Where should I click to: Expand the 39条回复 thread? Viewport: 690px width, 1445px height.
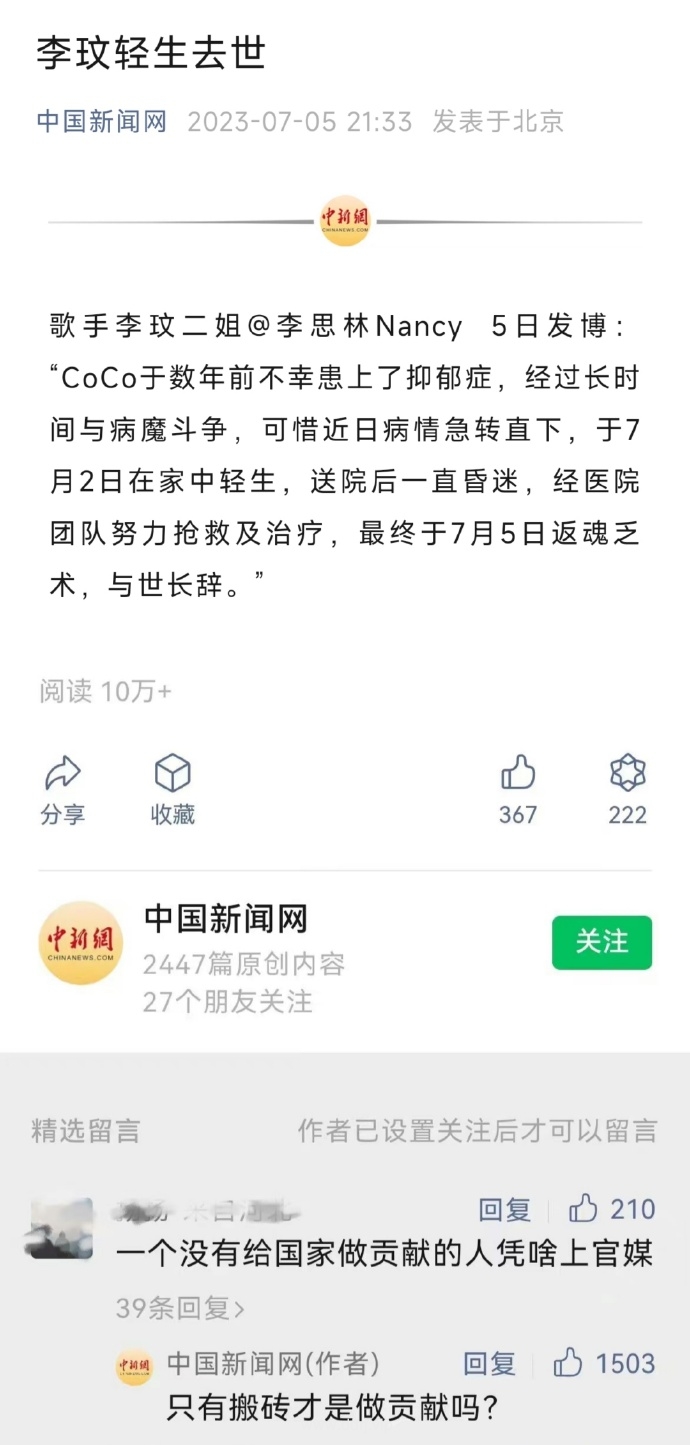[x=180, y=1307]
